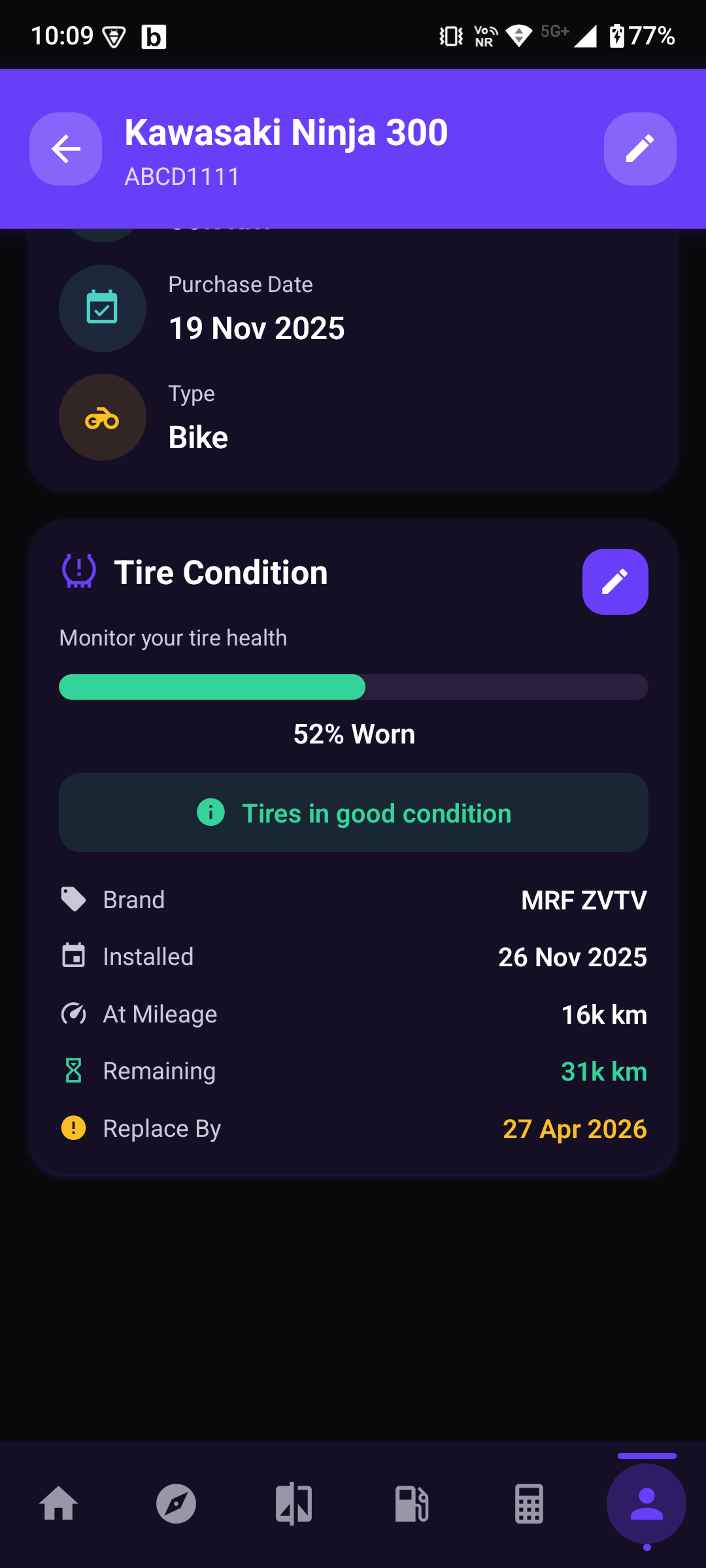Open the compass explore tab
The image size is (706, 1568).
pos(176,1503)
